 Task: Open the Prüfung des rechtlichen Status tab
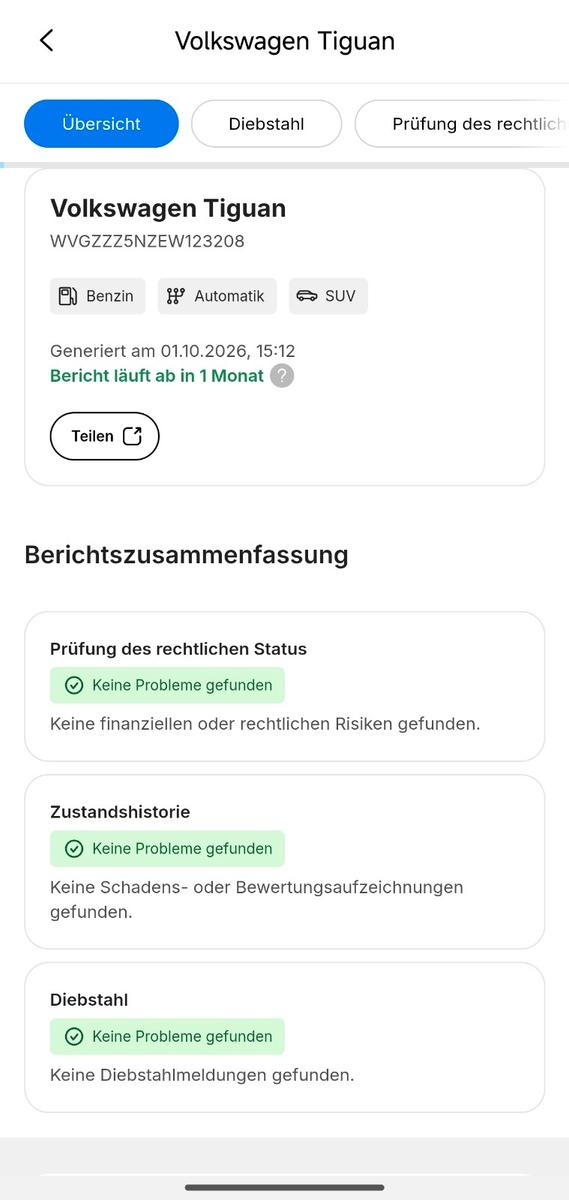462,124
